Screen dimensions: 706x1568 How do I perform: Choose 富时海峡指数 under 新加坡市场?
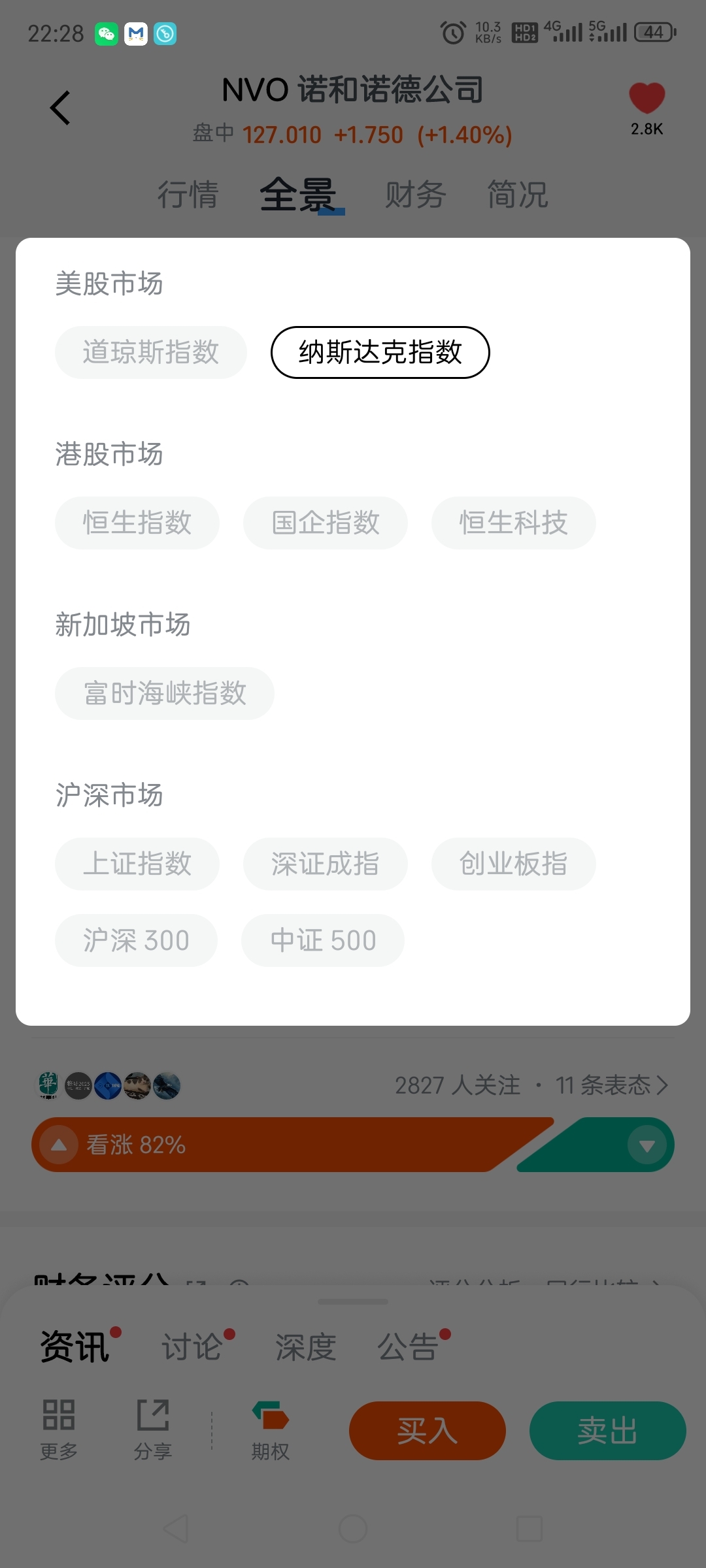165,693
